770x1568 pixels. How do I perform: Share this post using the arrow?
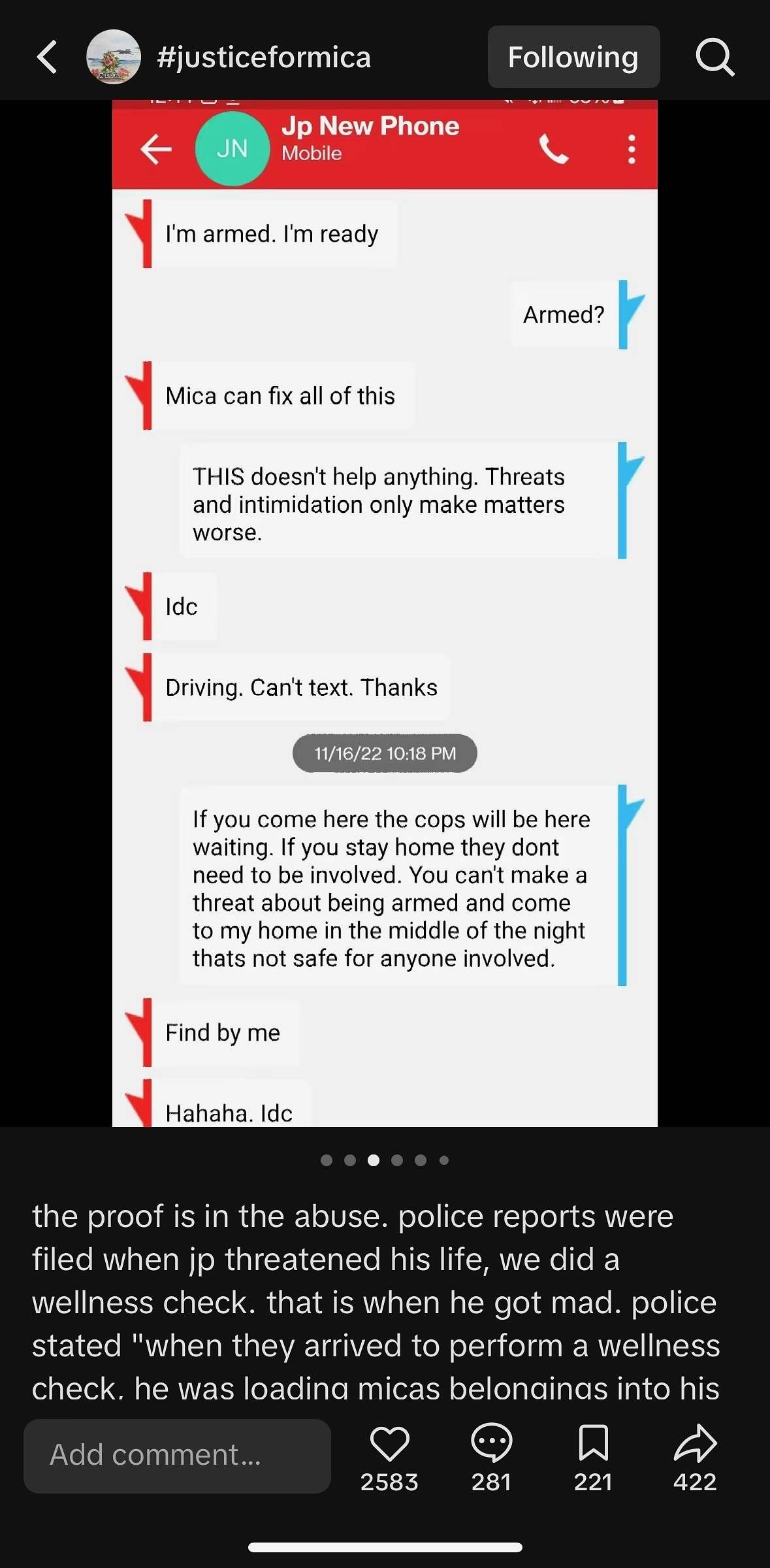pyautogui.click(x=695, y=1444)
